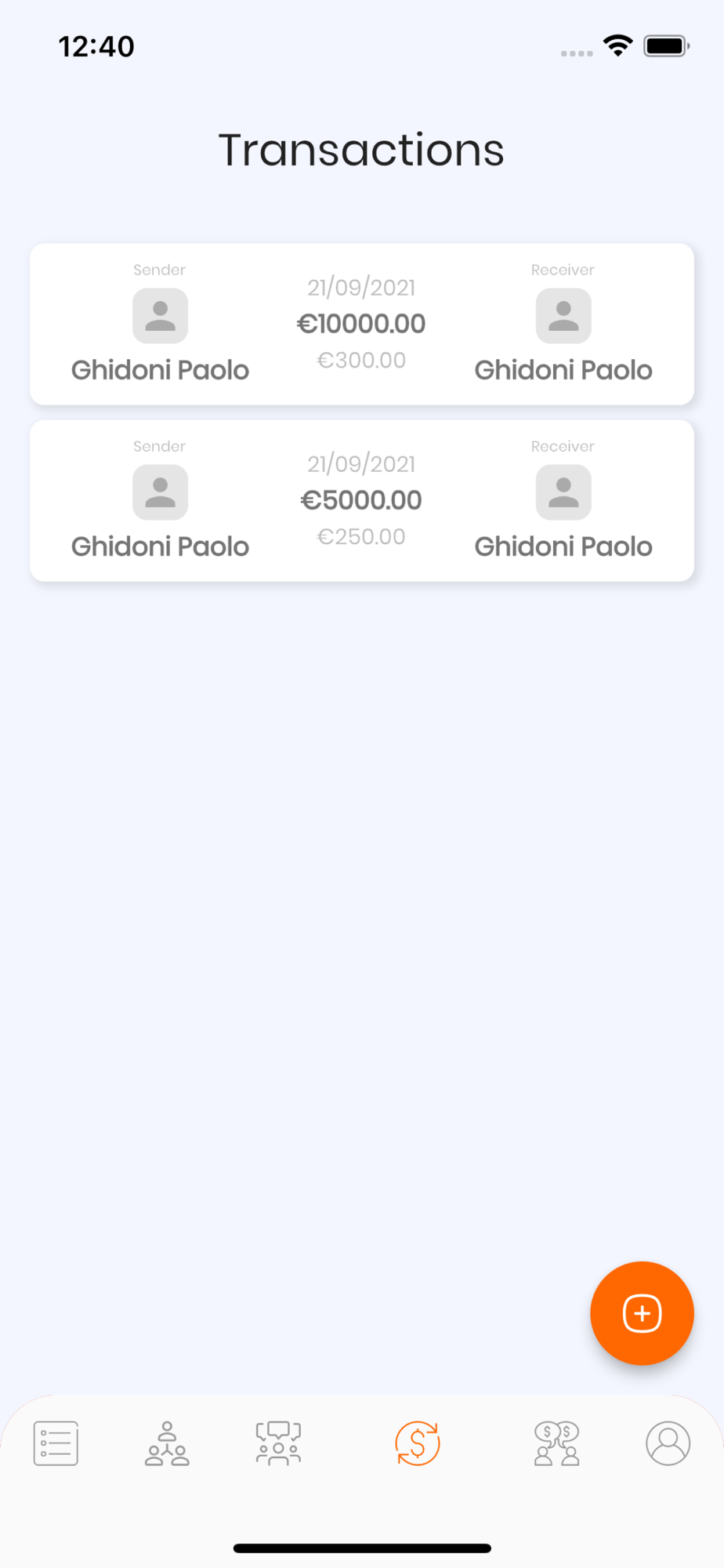Image resolution: width=724 pixels, height=1568 pixels.
Task: Open the hierarchy network tab
Action: coord(167,1443)
